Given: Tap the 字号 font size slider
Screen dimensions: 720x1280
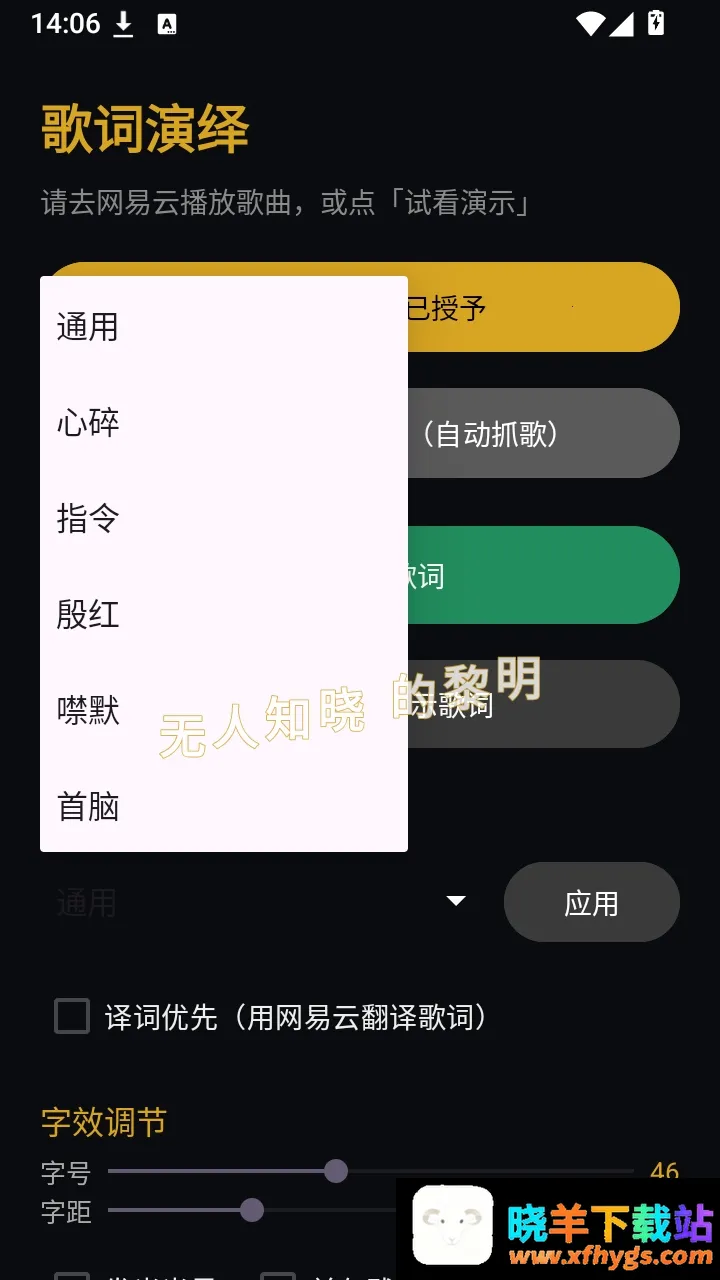Looking at the screenshot, I should coord(371,1171).
